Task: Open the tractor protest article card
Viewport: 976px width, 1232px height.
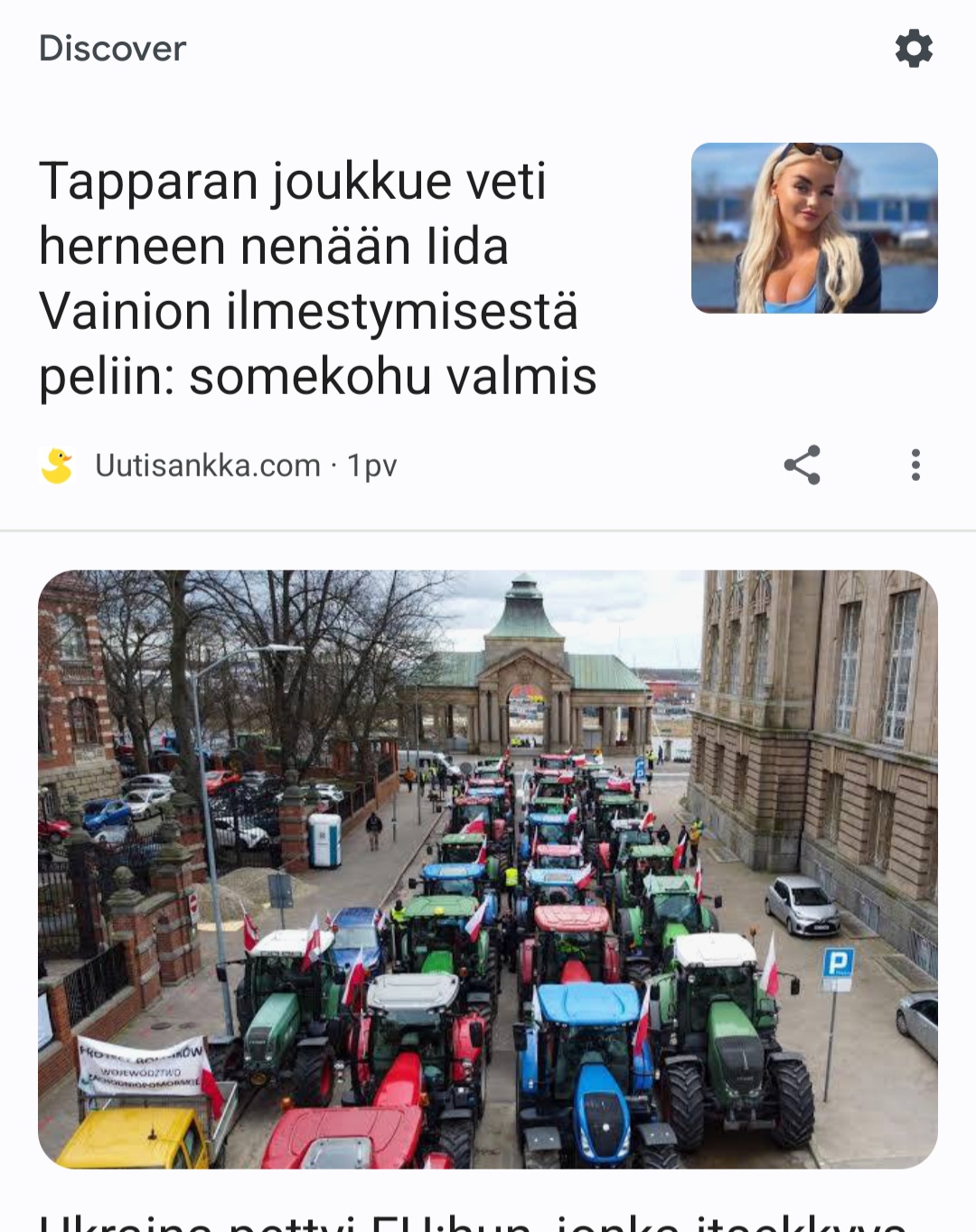Action: 488,868
